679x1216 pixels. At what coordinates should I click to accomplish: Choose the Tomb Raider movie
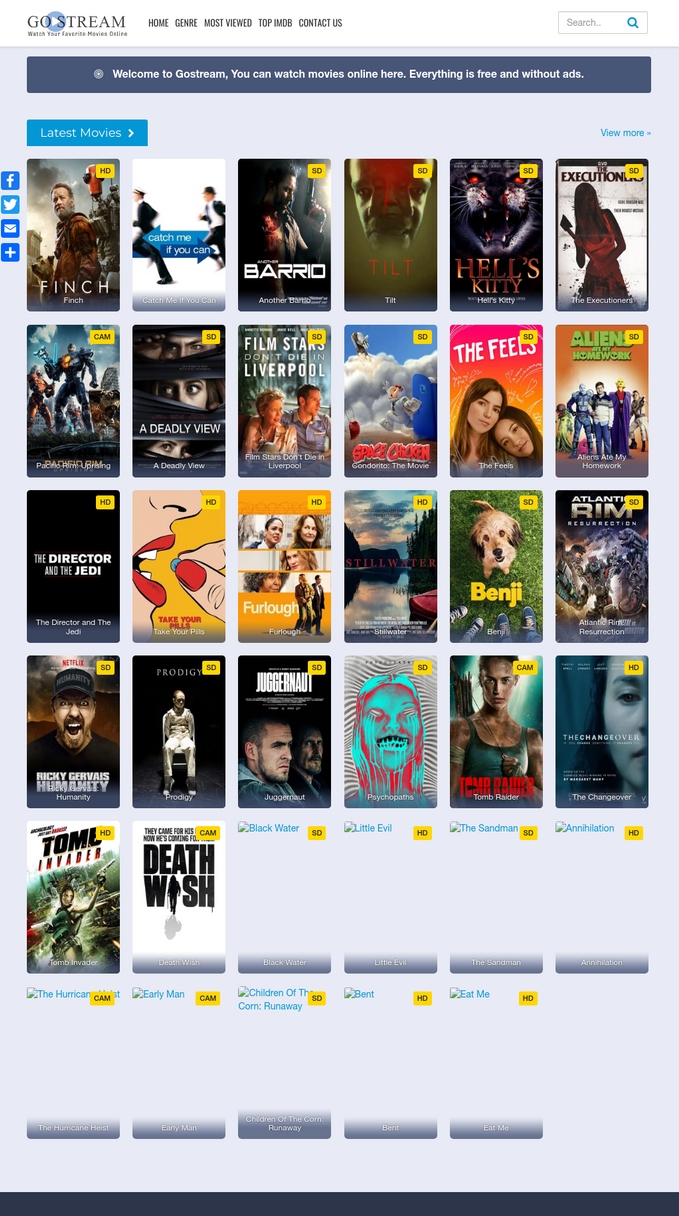tap(496, 731)
